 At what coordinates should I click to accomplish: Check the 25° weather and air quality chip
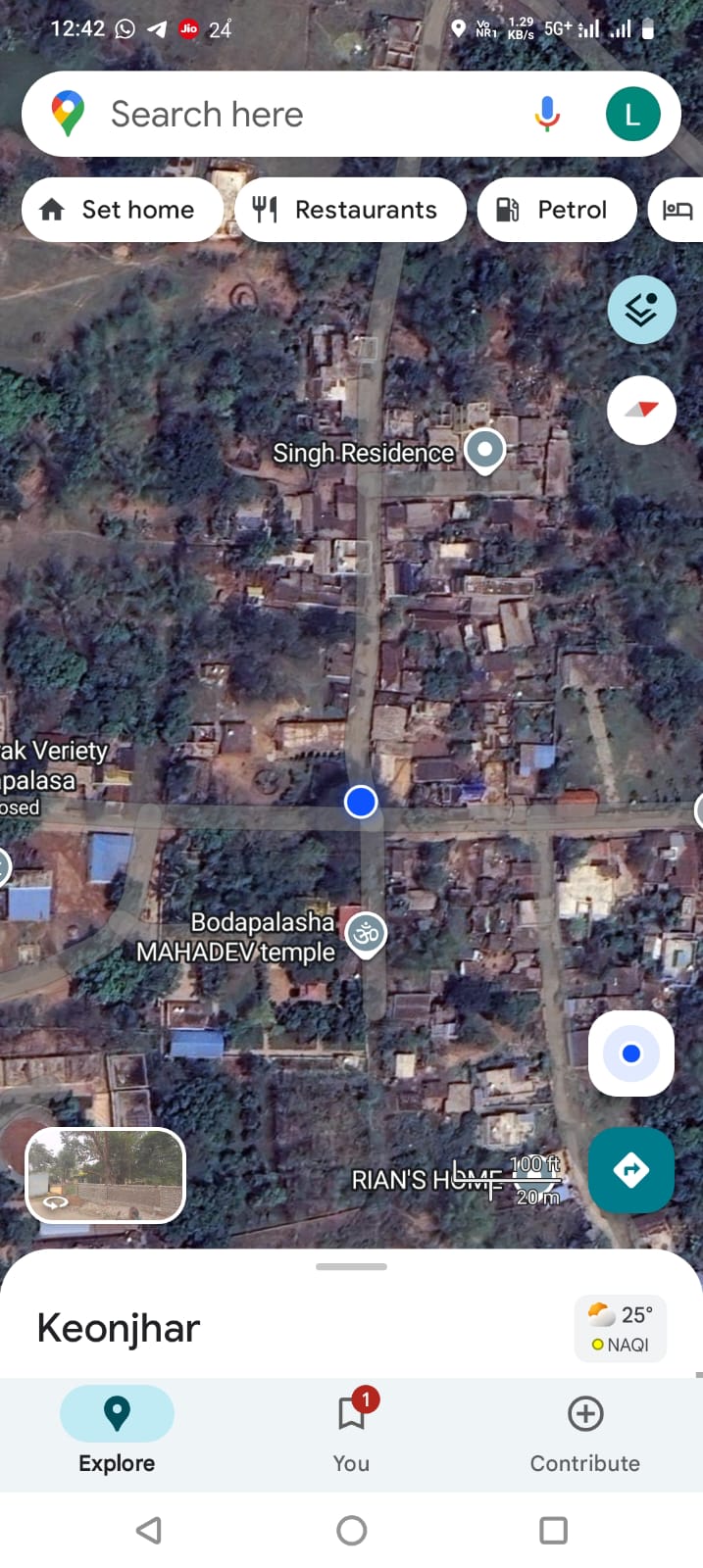pyautogui.click(x=621, y=1329)
